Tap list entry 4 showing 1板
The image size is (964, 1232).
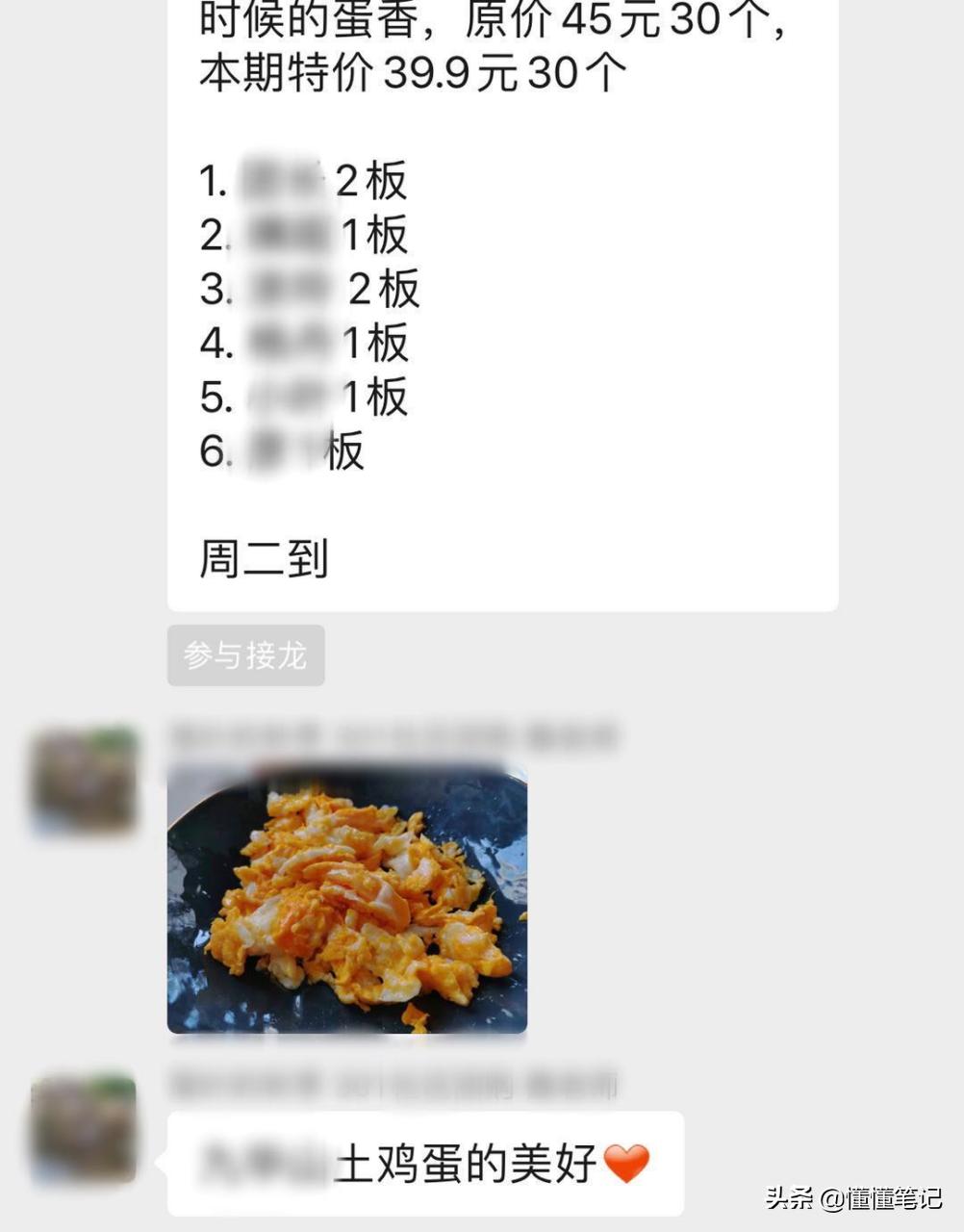click(308, 343)
